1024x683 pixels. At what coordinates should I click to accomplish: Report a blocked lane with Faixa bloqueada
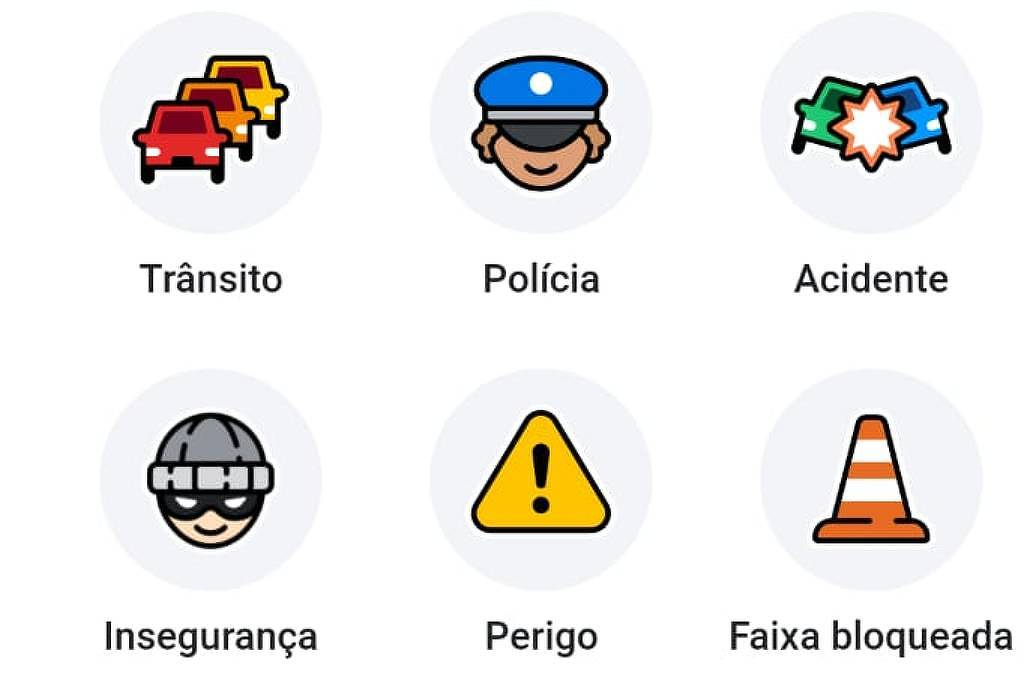point(870,480)
